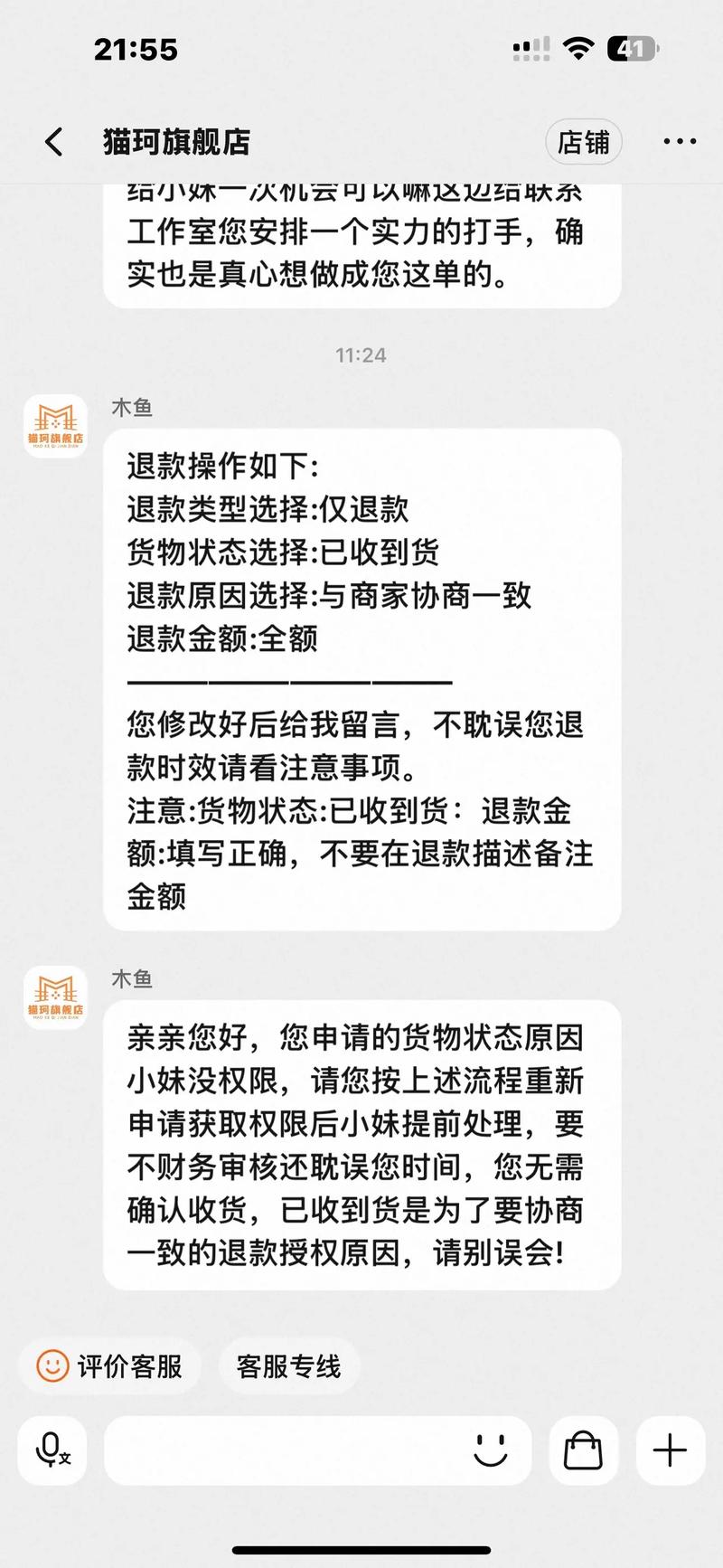Open the 店铺 store page button
723x1568 pixels.
(584, 141)
